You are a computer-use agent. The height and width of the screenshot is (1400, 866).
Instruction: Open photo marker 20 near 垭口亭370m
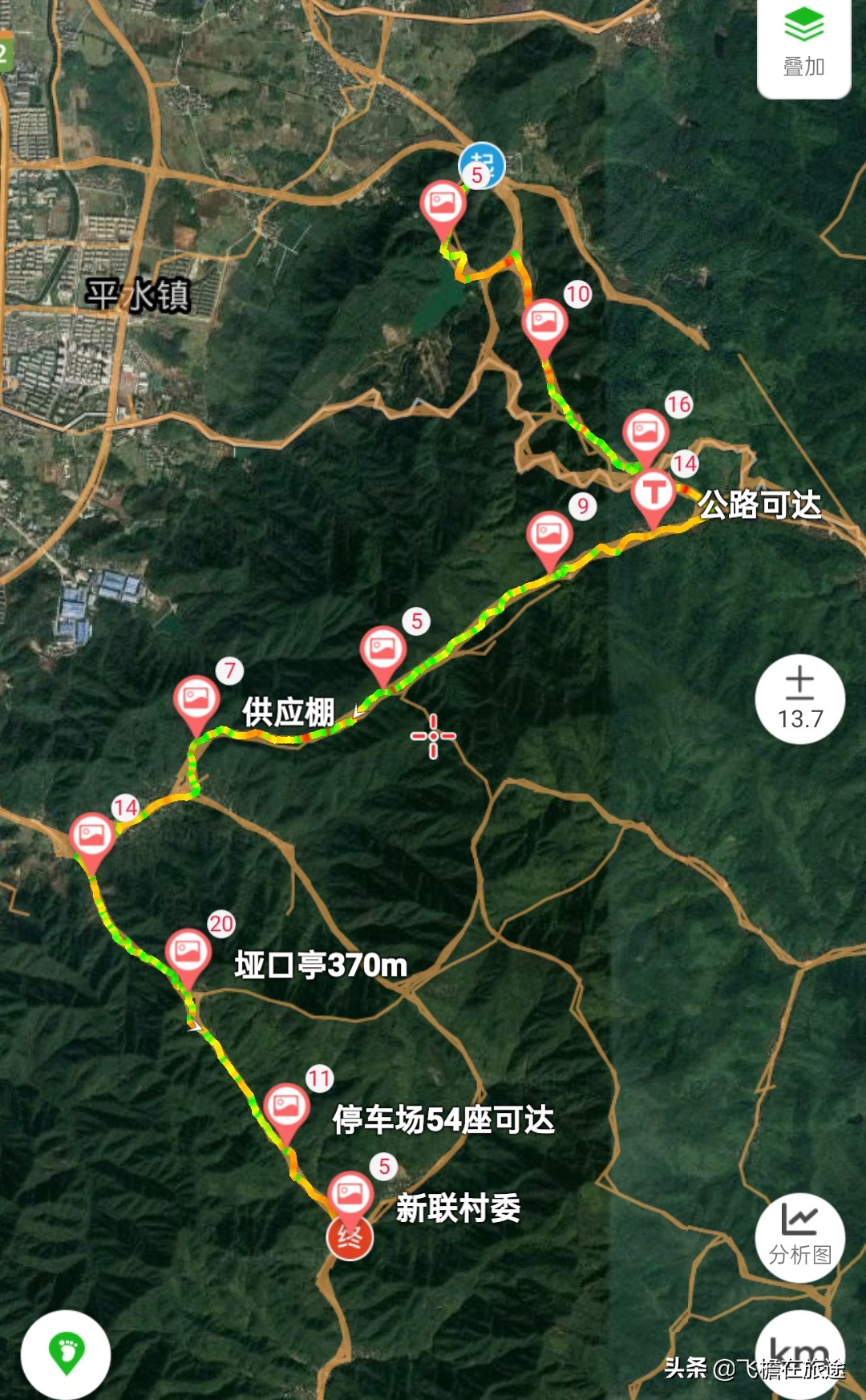pyautogui.click(x=188, y=952)
